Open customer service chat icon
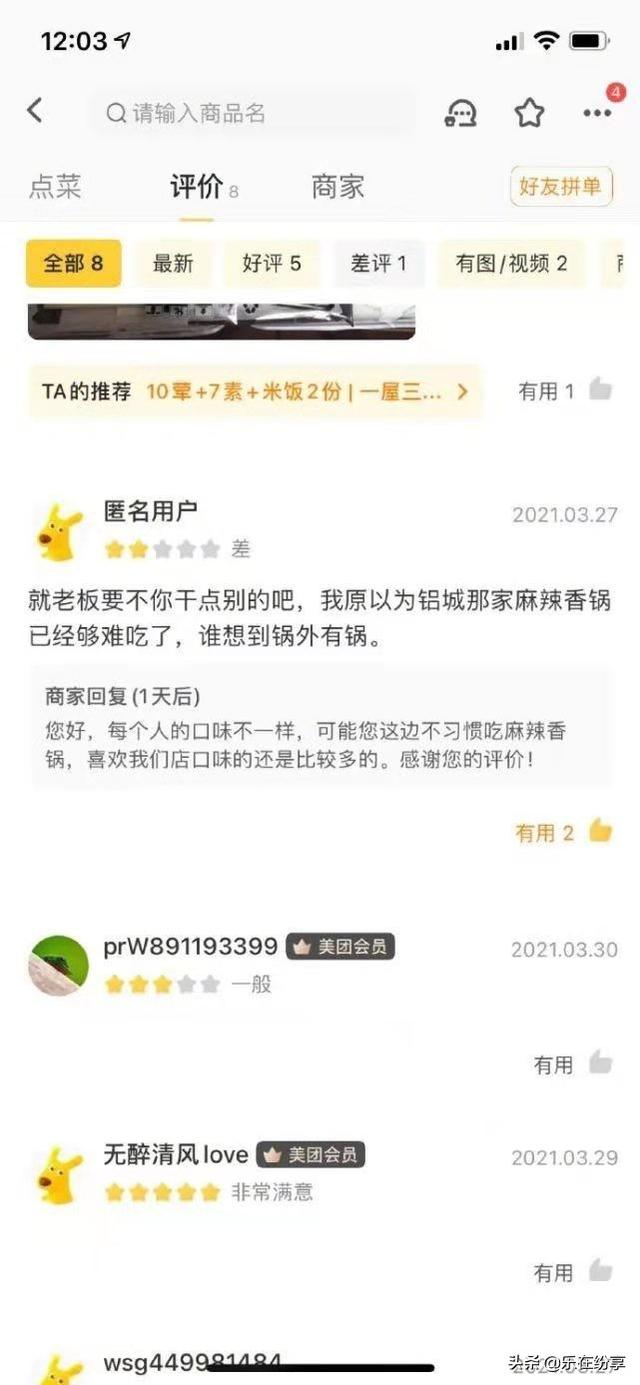Viewport: 640px width, 1385px height. click(460, 114)
